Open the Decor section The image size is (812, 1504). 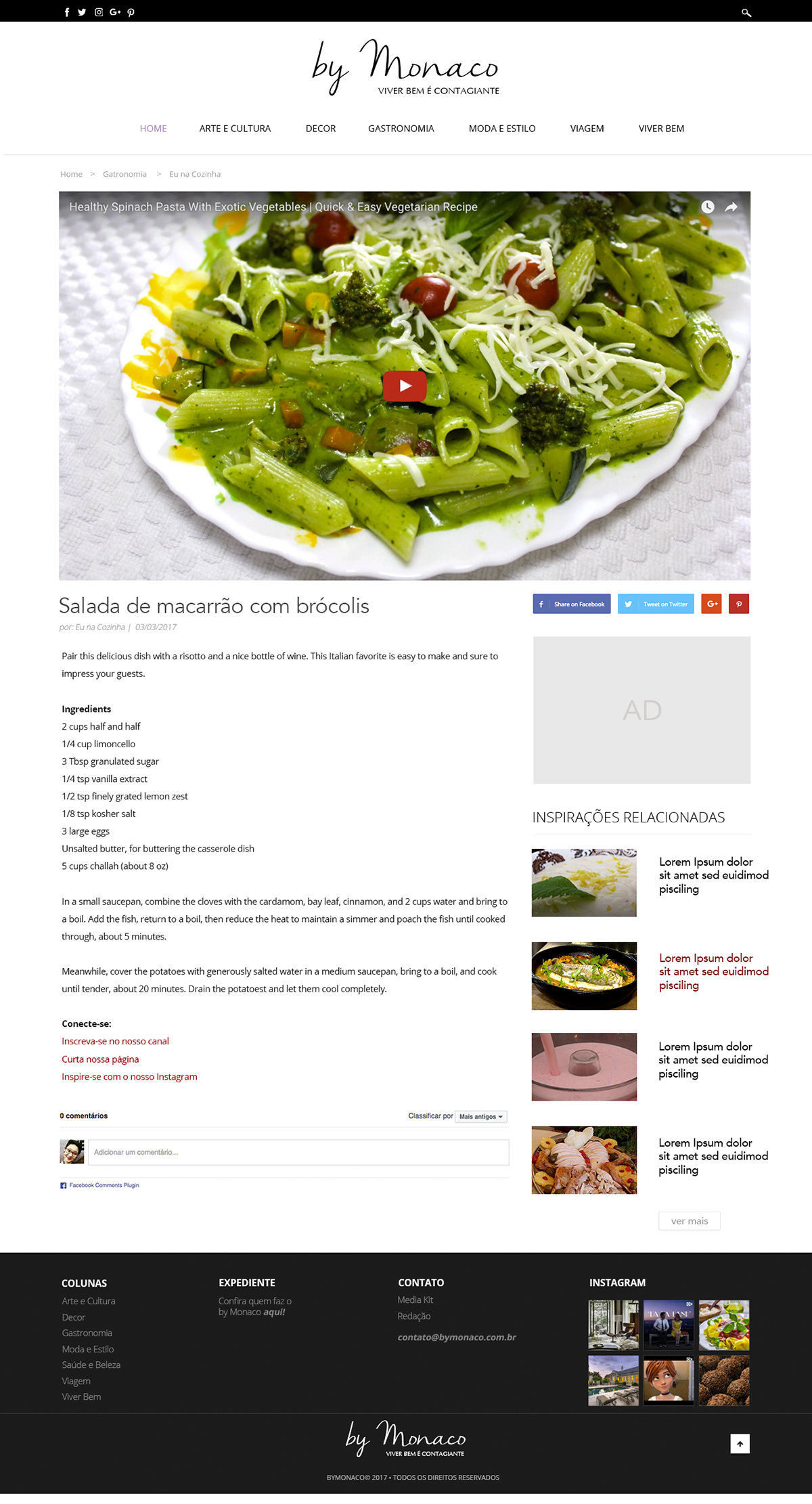[x=320, y=129]
